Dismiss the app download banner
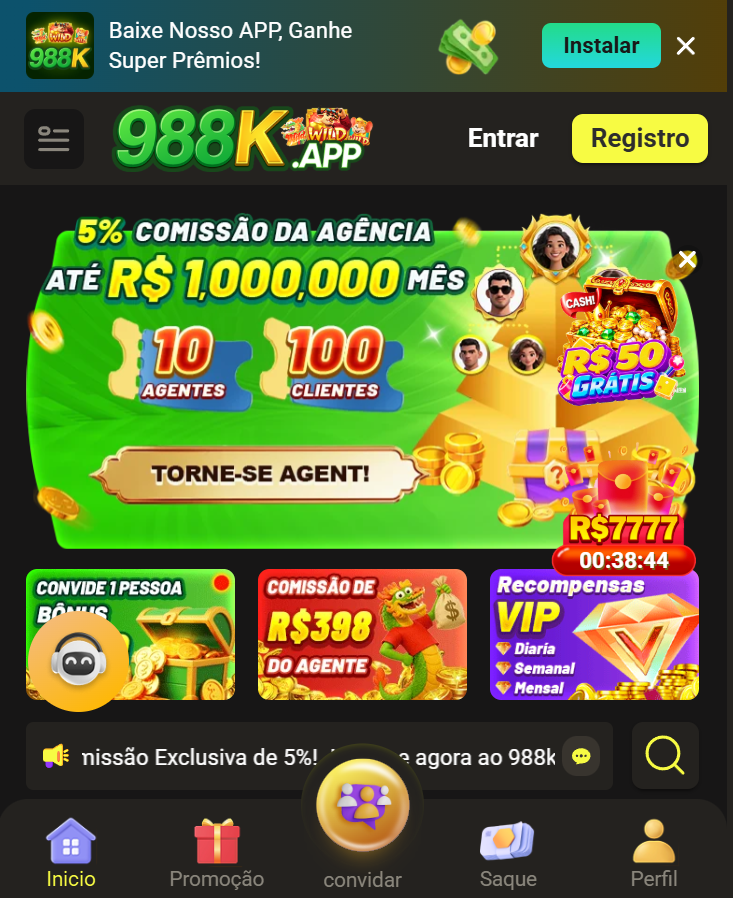The image size is (733, 898). pyautogui.click(x=685, y=46)
